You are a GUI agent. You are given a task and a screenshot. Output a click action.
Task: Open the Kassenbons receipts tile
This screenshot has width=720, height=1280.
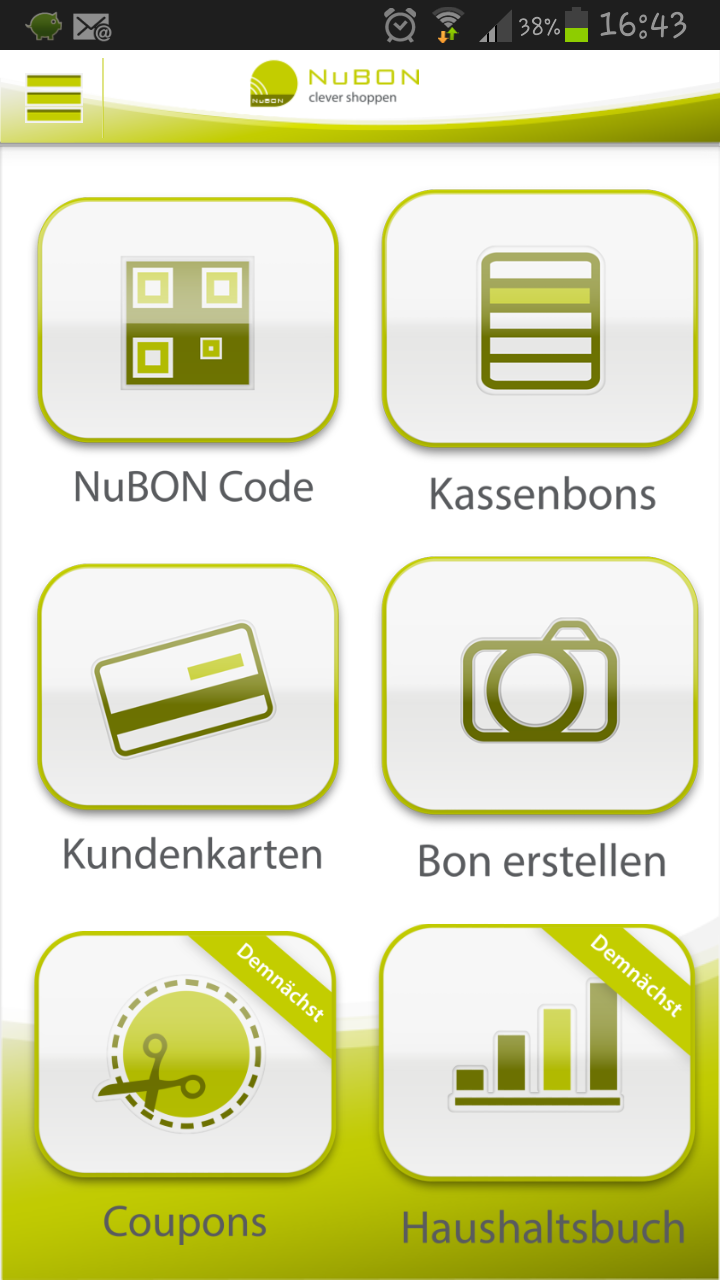tap(540, 318)
